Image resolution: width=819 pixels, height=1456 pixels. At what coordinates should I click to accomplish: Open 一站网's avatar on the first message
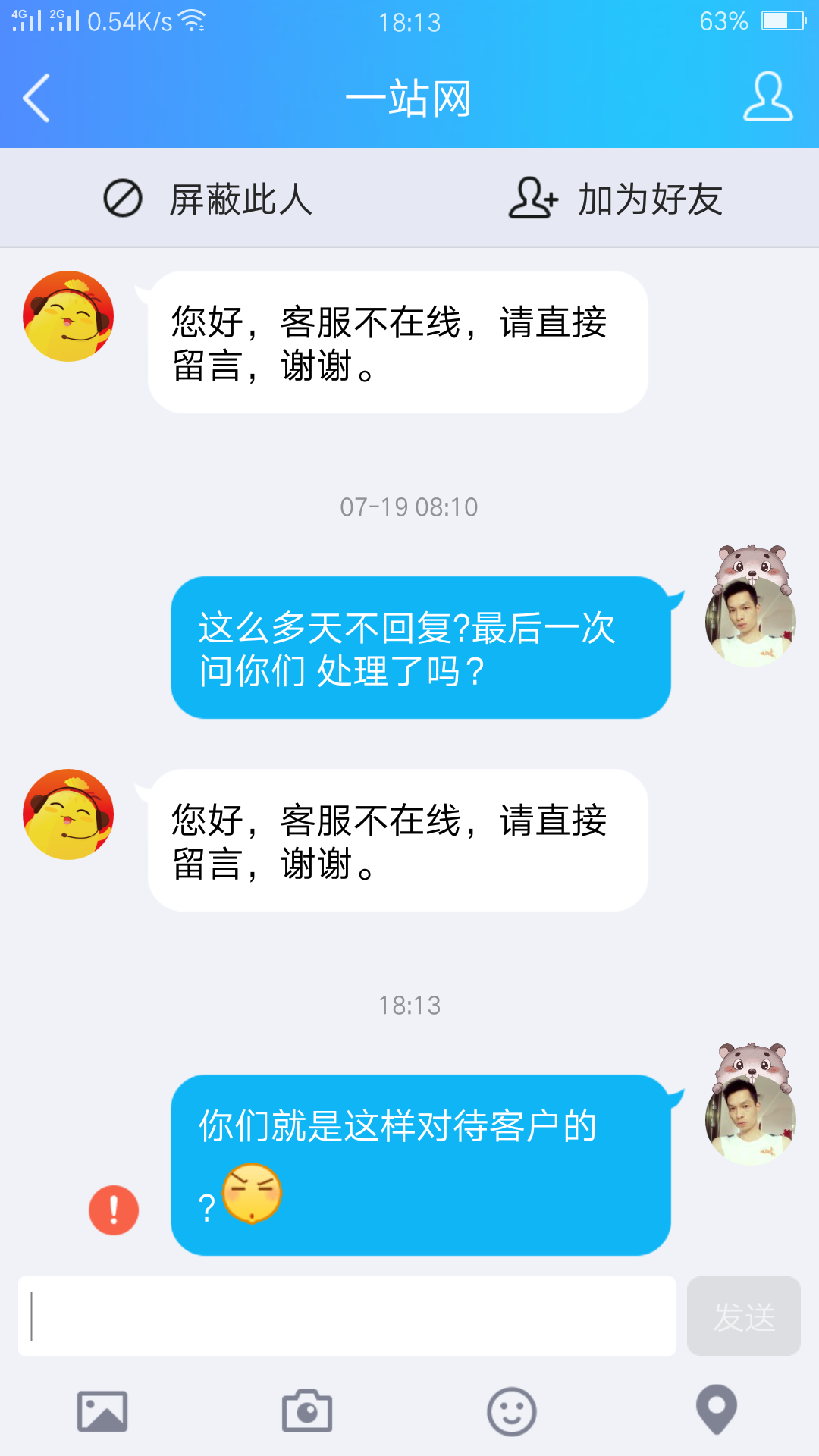tap(68, 316)
